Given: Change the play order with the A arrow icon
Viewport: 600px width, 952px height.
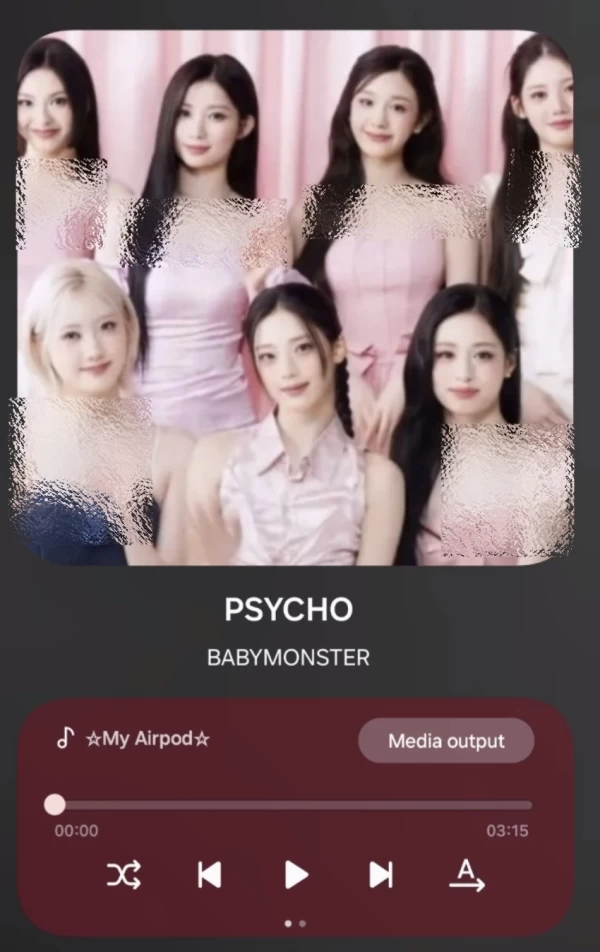Looking at the screenshot, I should tap(466, 875).
